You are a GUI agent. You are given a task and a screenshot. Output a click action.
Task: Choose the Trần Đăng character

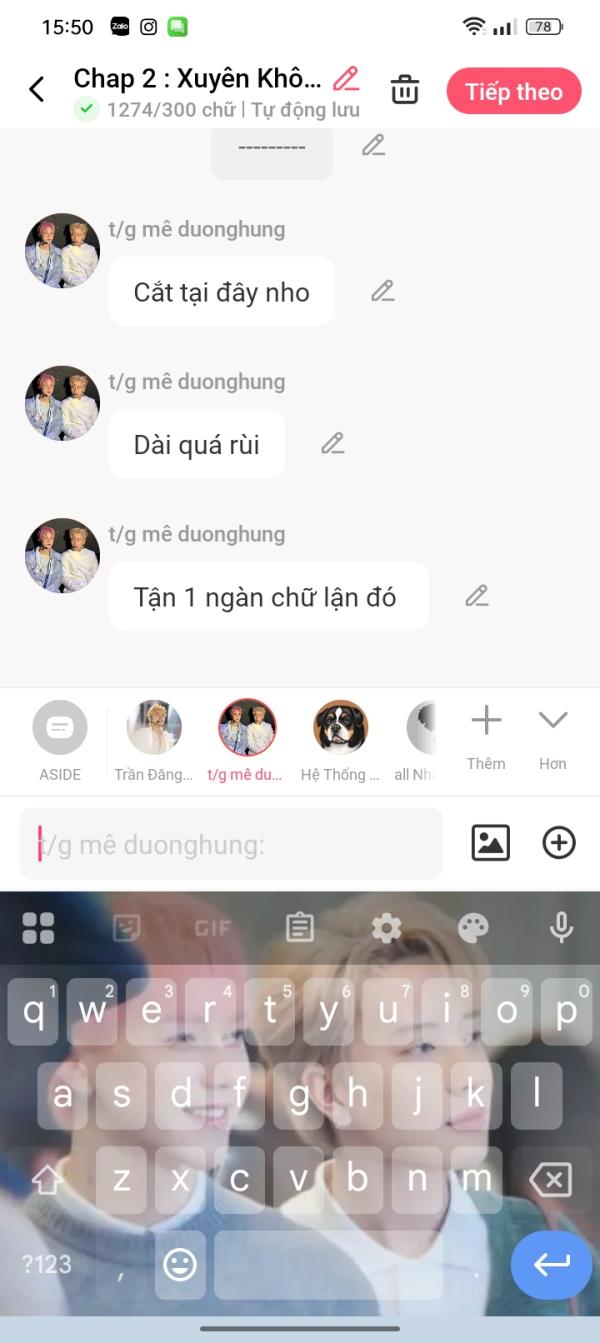click(154, 728)
